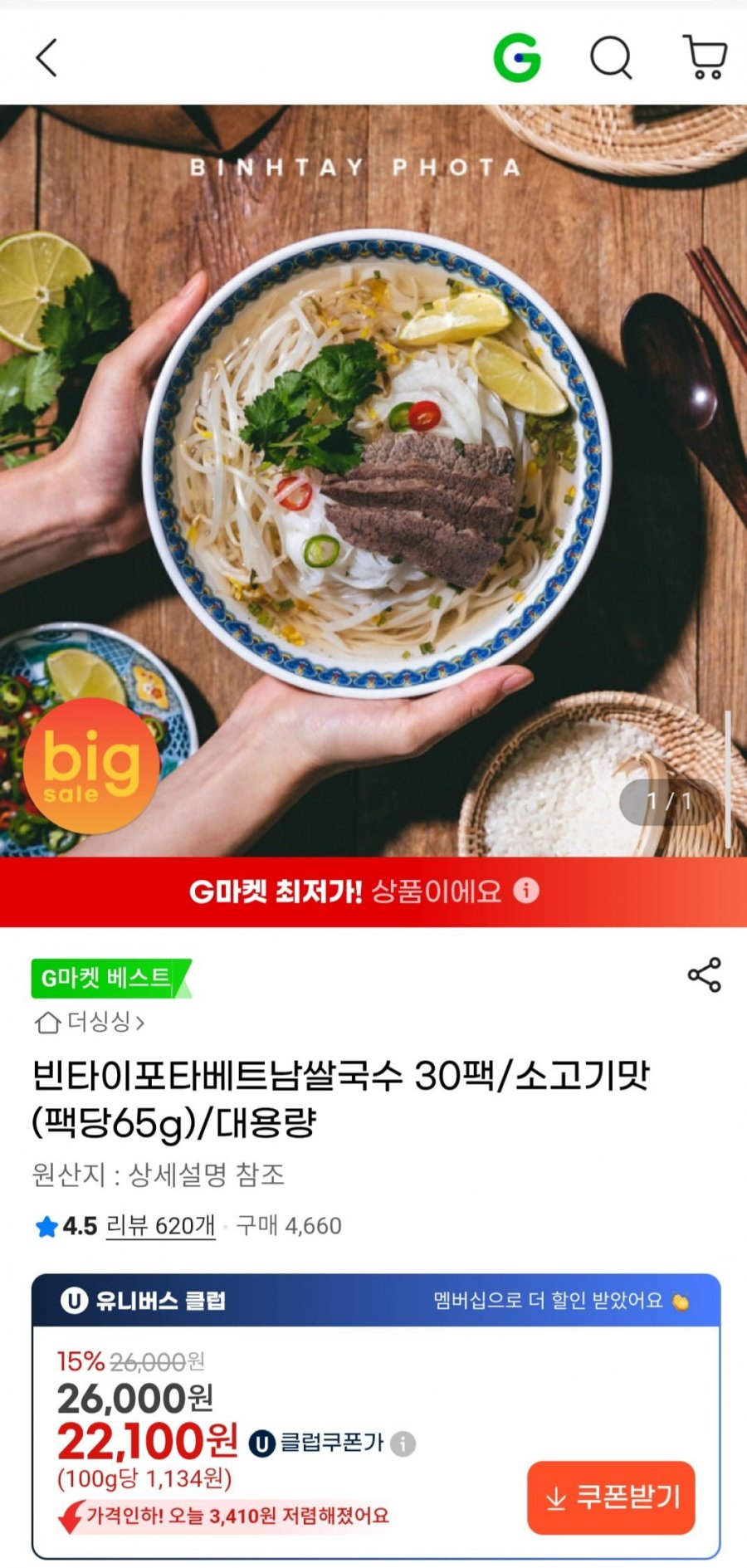747x1568 pixels.
Task: Tap the info icon beside 클럽쿠폰가
Action: click(403, 1443)
